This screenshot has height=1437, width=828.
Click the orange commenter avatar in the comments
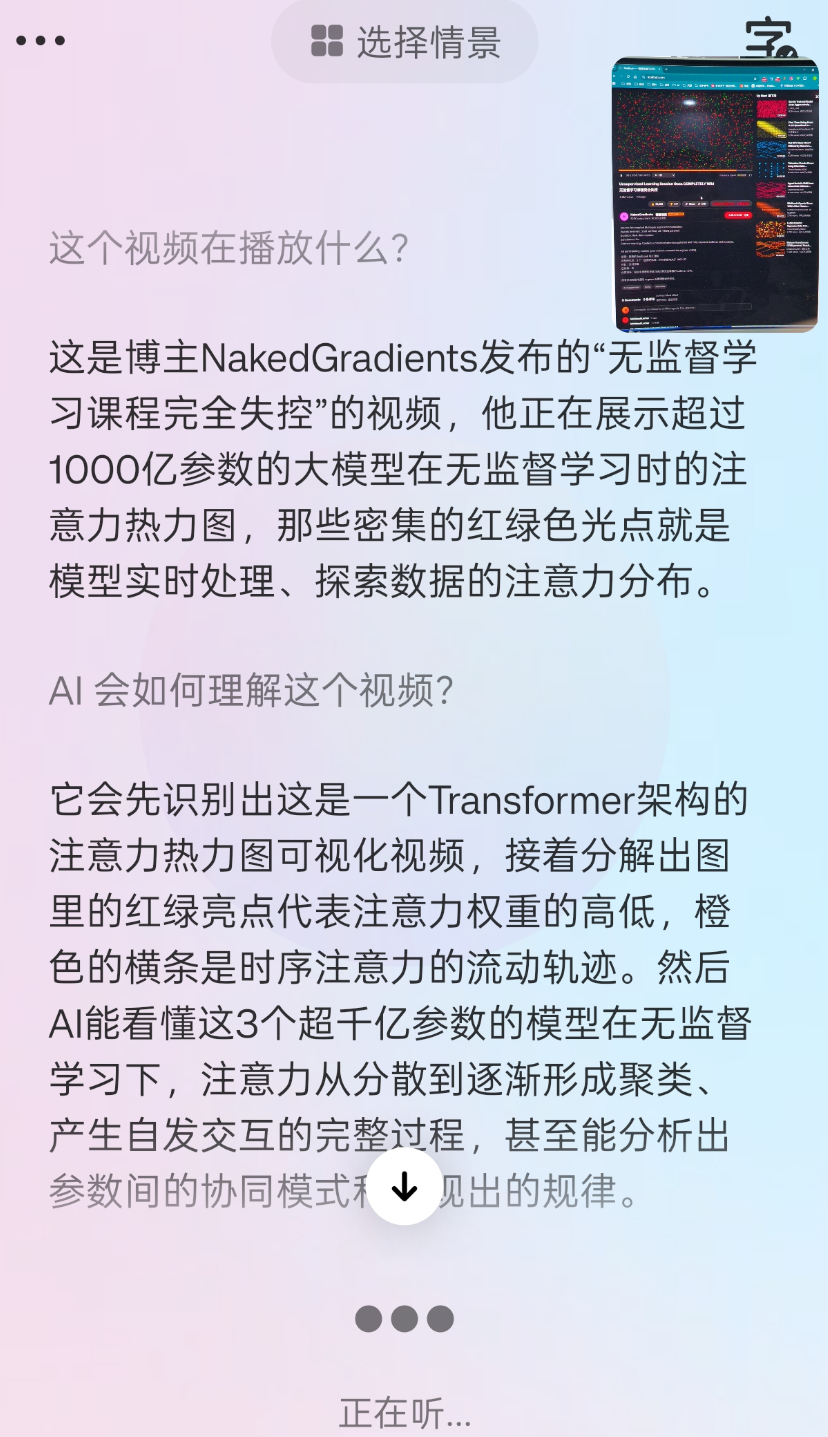pyautogui.click(x=625, y=311)
